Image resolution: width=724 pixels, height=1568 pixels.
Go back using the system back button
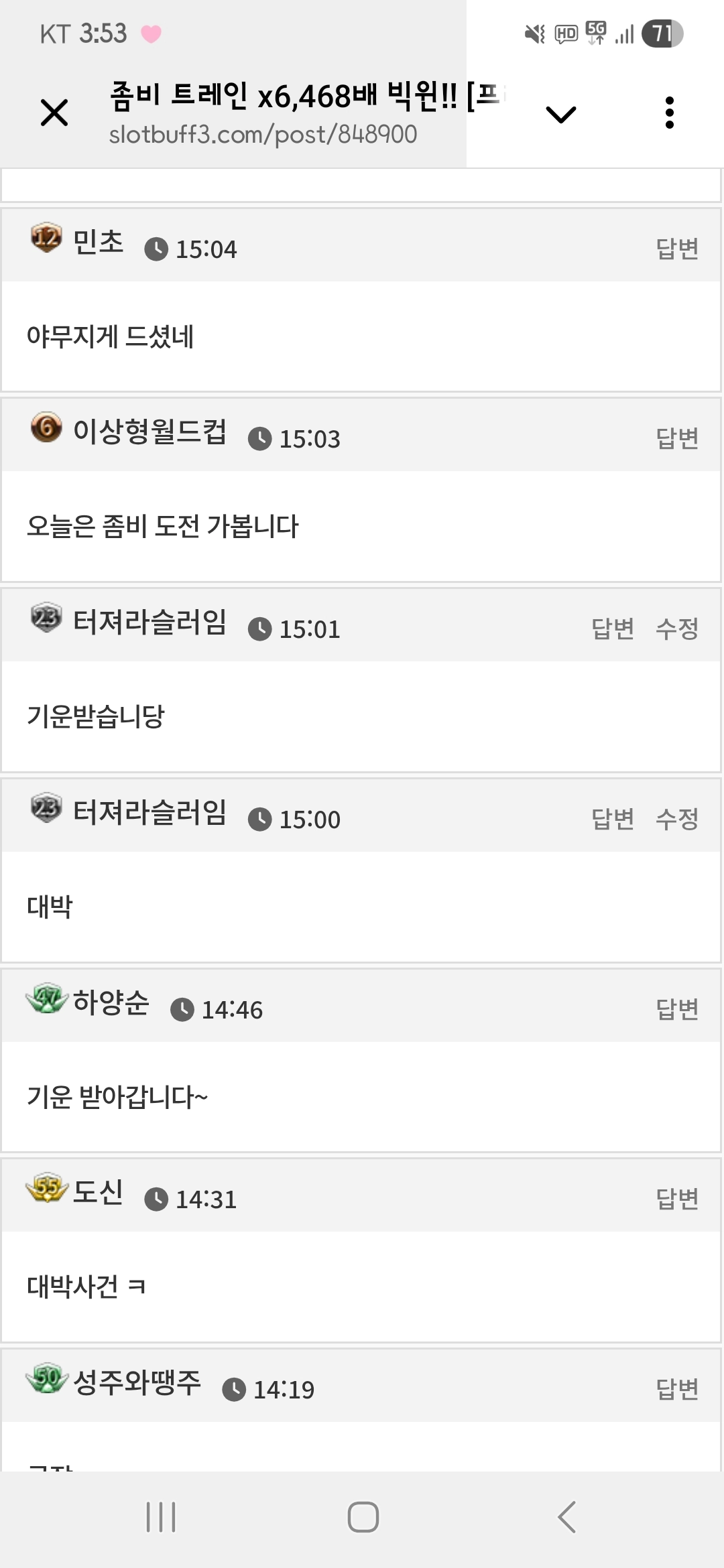click(567, 1517)
